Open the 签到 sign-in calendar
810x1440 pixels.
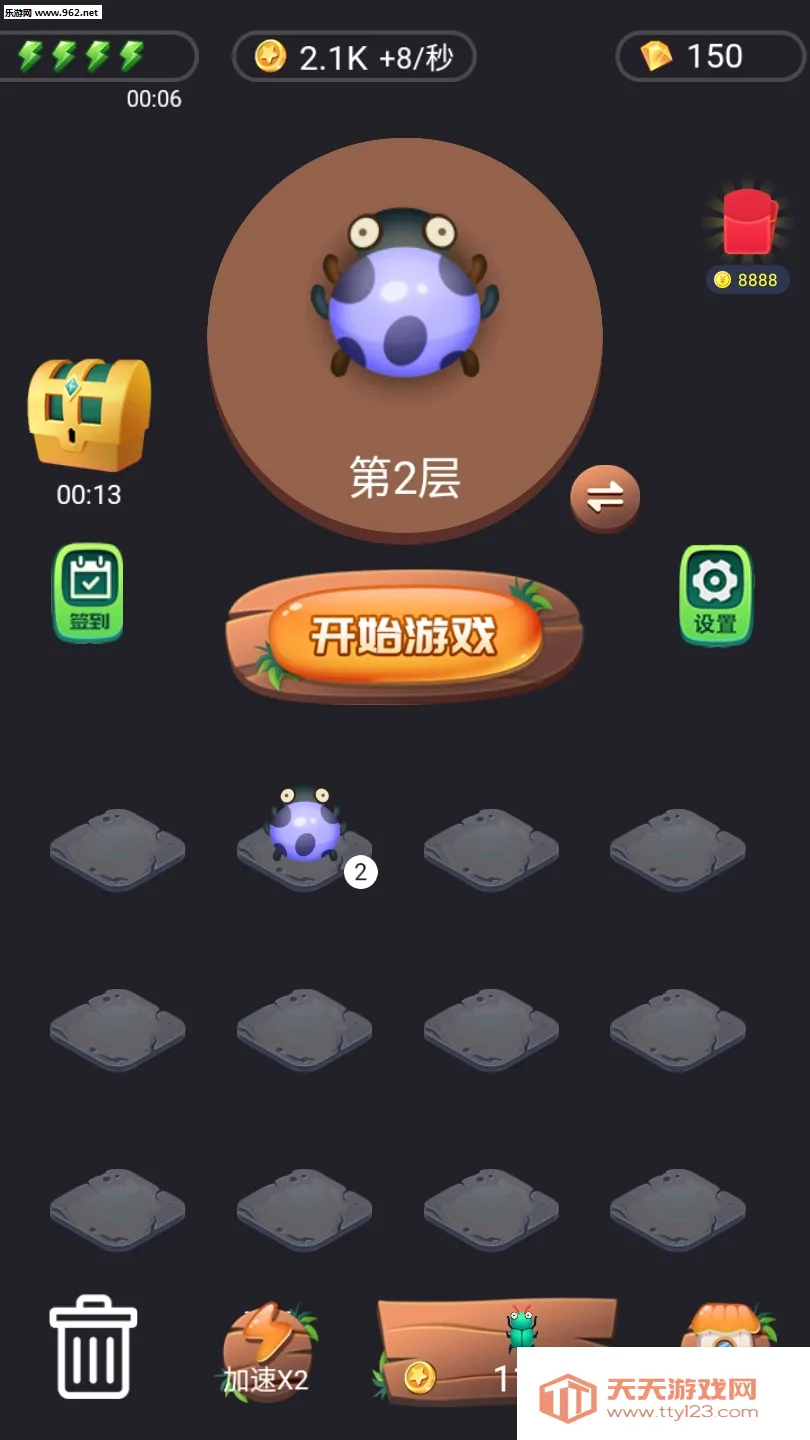click(x=88, y=594)
